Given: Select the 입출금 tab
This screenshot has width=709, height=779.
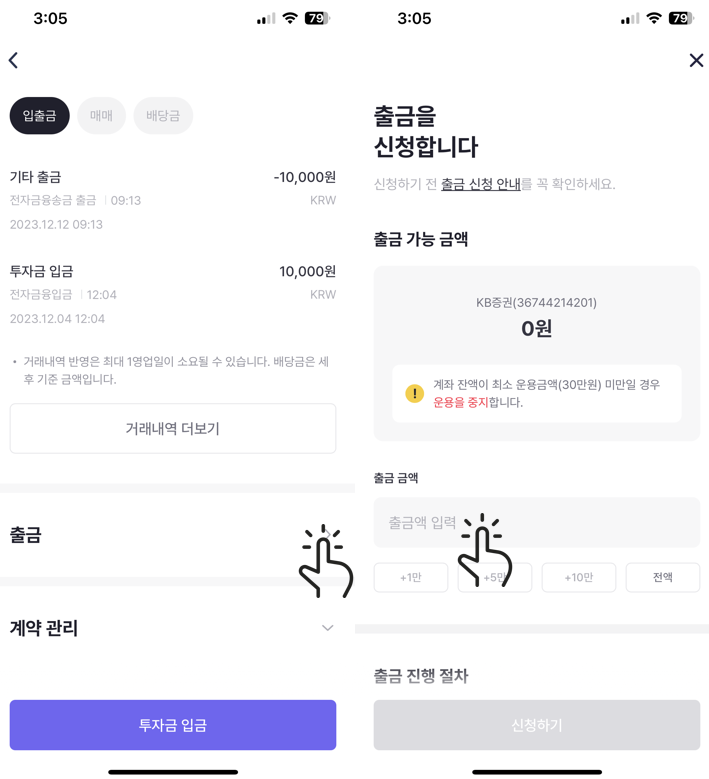Looking at the screenshot, I should pos(40,116).
